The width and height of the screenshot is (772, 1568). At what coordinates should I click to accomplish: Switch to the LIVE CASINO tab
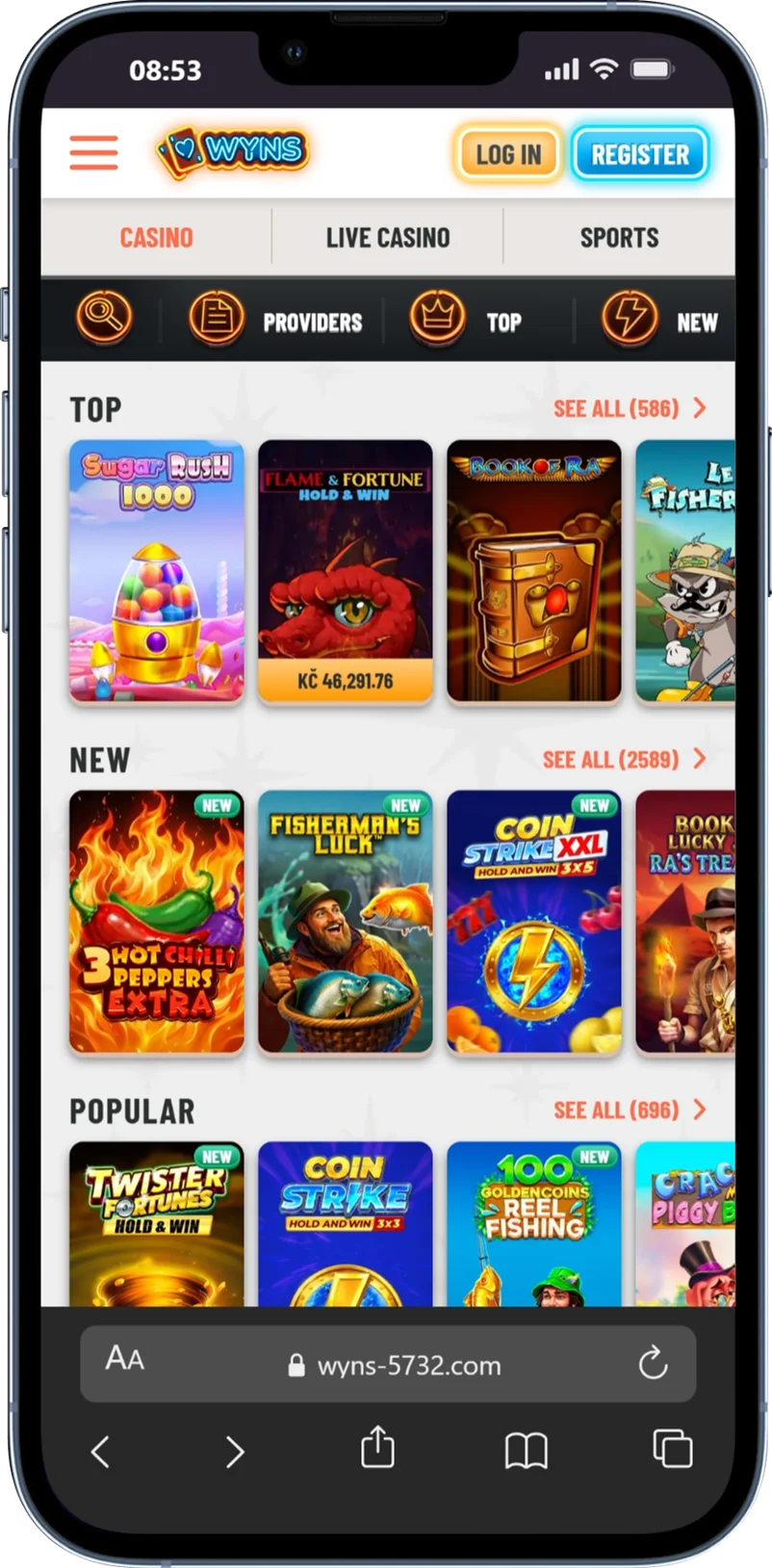pyautogui.click(x=388, y=237)
